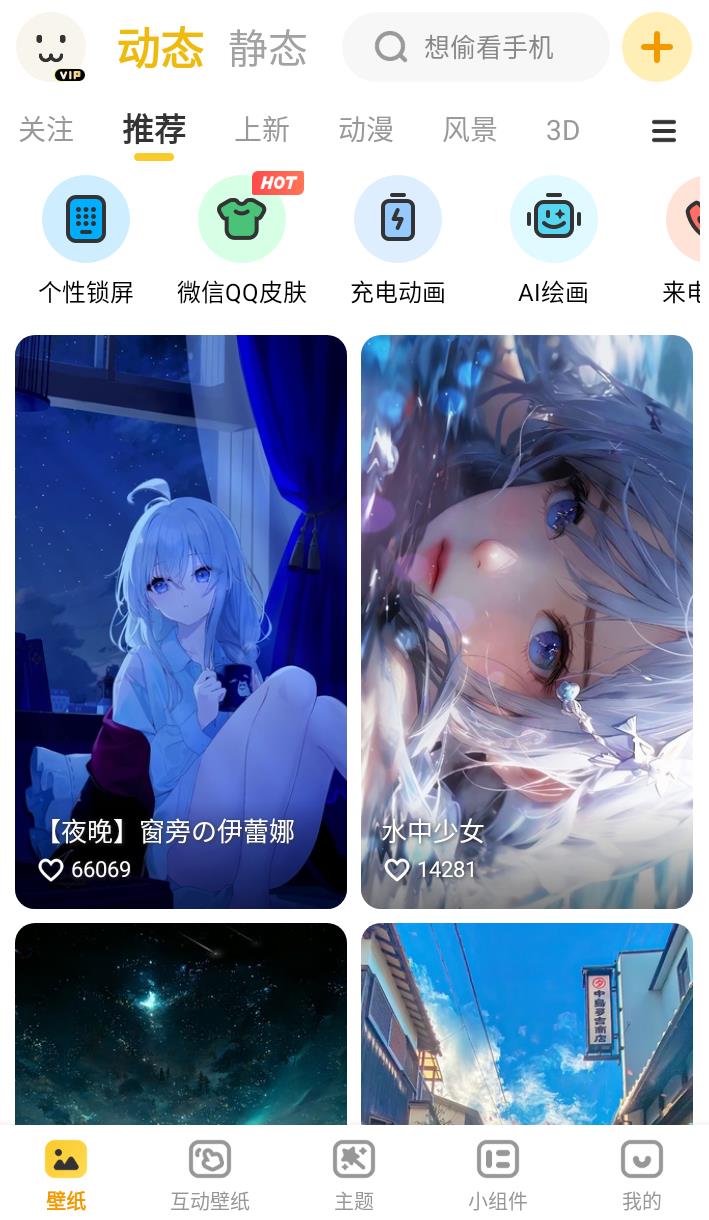Screen dimensions: 709x1220
Task: Go to the 我的 tab
Action: click(x=642, y=1175)
